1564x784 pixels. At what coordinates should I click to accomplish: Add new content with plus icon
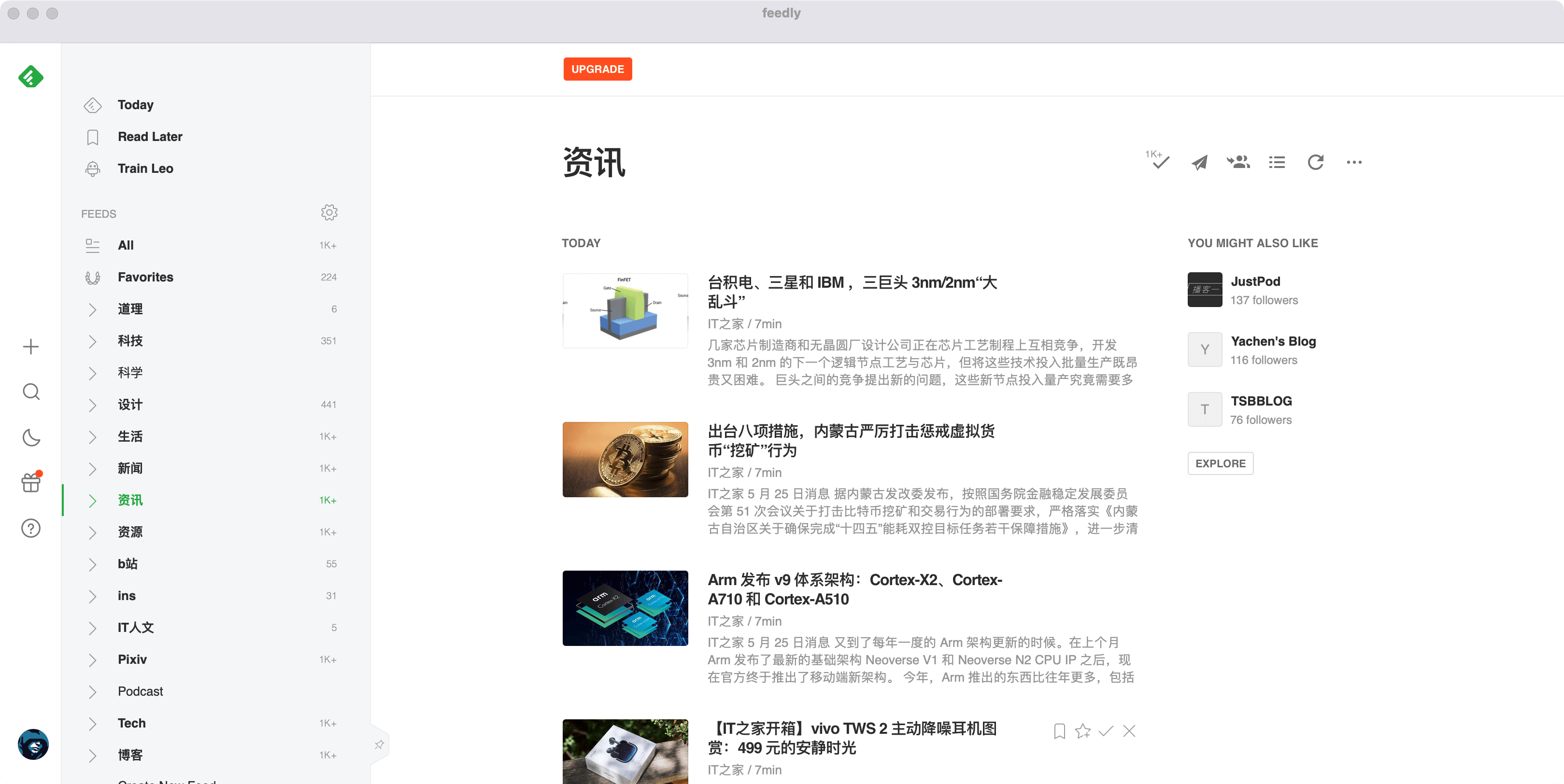pos(31,347)
